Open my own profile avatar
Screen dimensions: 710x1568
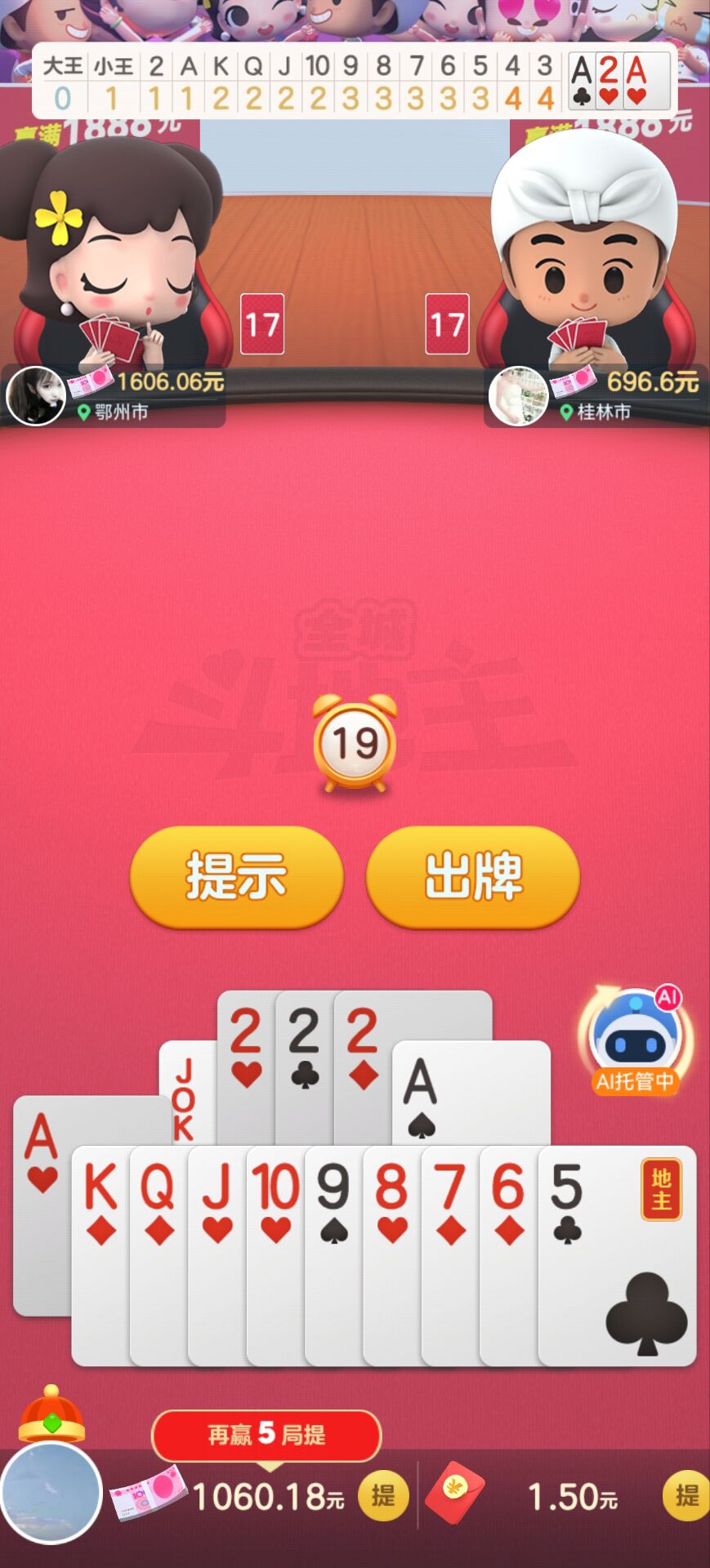[51, 1493]
